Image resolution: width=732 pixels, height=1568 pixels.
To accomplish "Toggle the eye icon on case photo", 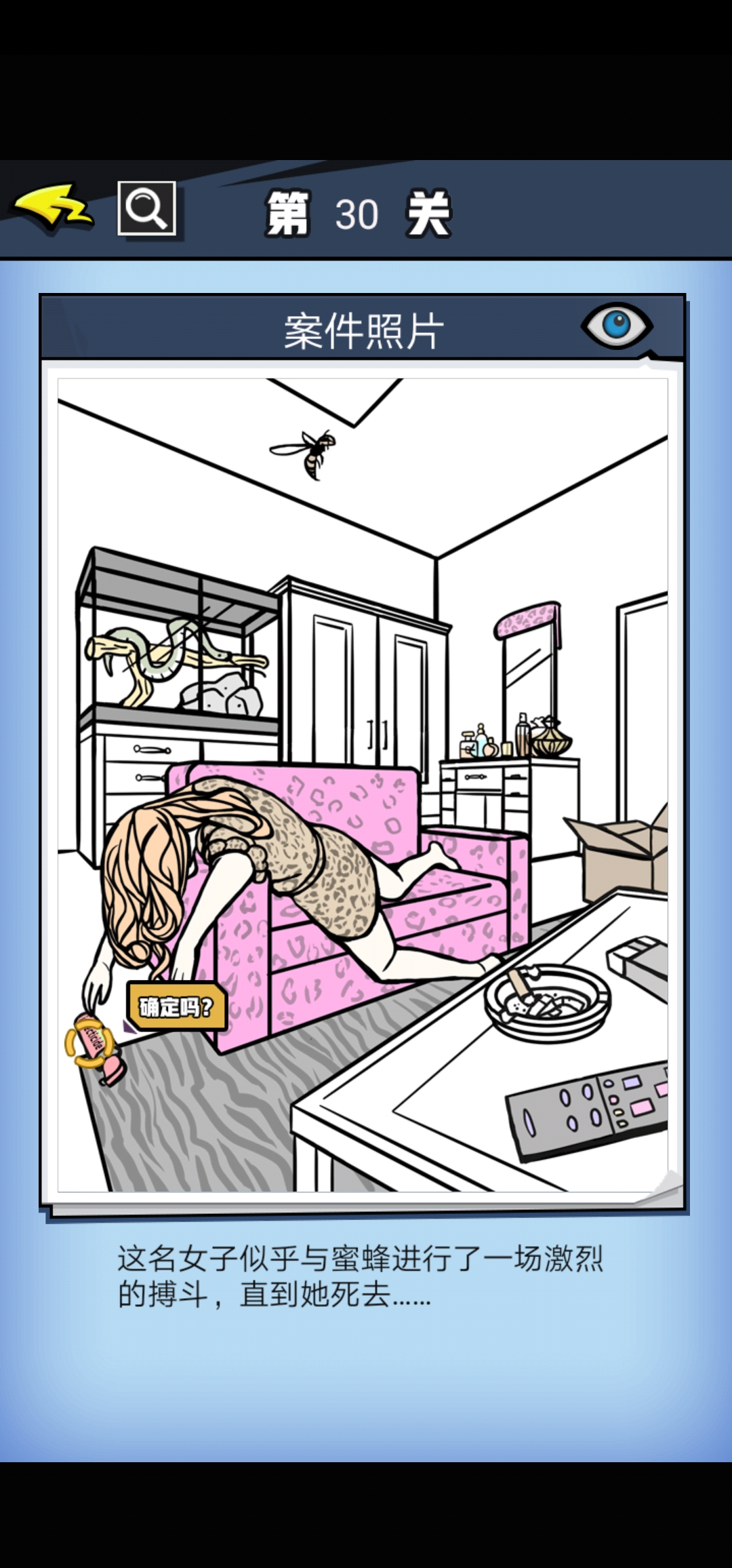I will [x=616, y=326].
